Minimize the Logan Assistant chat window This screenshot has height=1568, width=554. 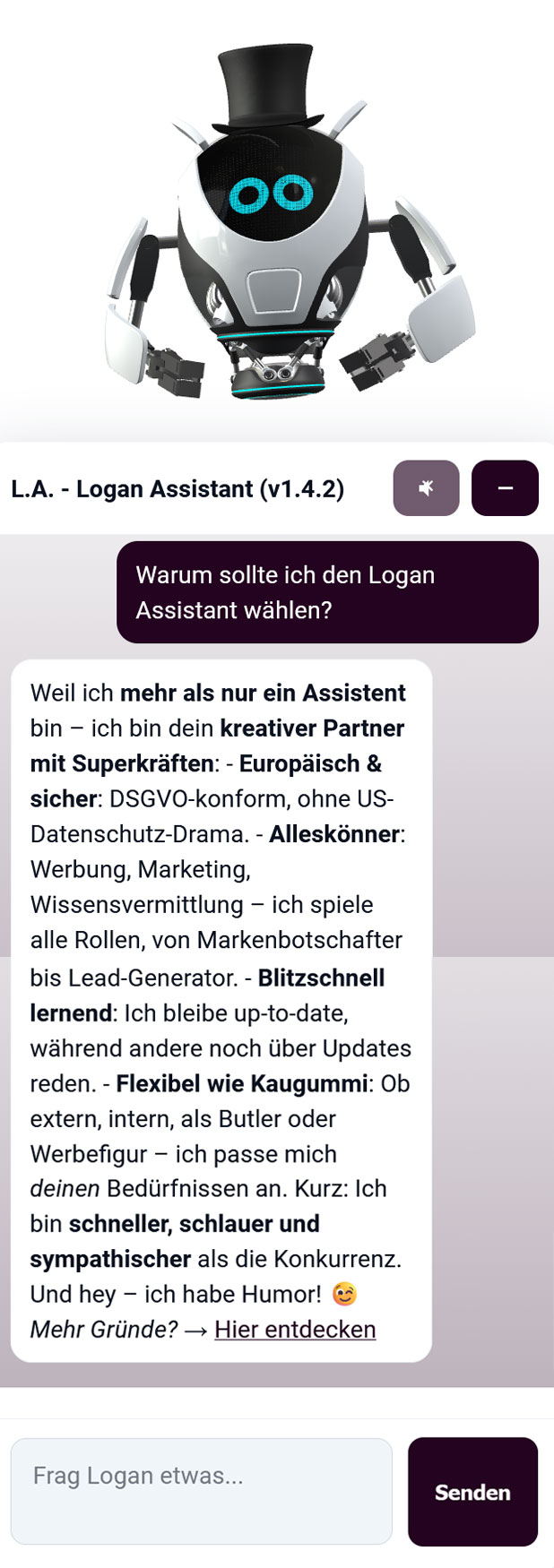(505, 488)
